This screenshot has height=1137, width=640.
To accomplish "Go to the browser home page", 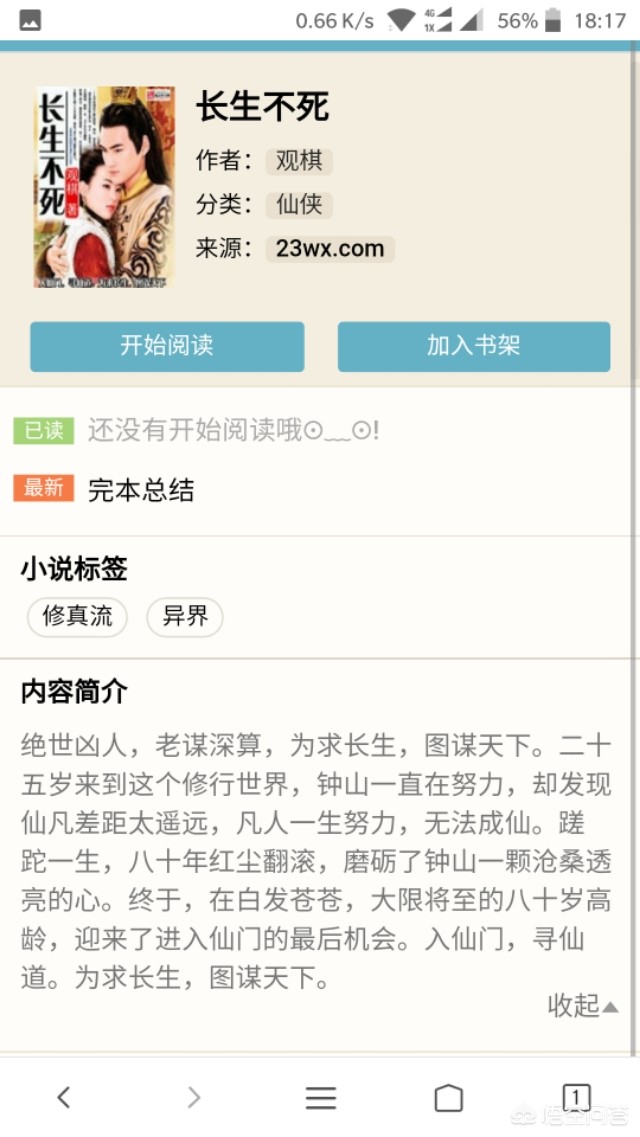I will [x=448, y=1097].
